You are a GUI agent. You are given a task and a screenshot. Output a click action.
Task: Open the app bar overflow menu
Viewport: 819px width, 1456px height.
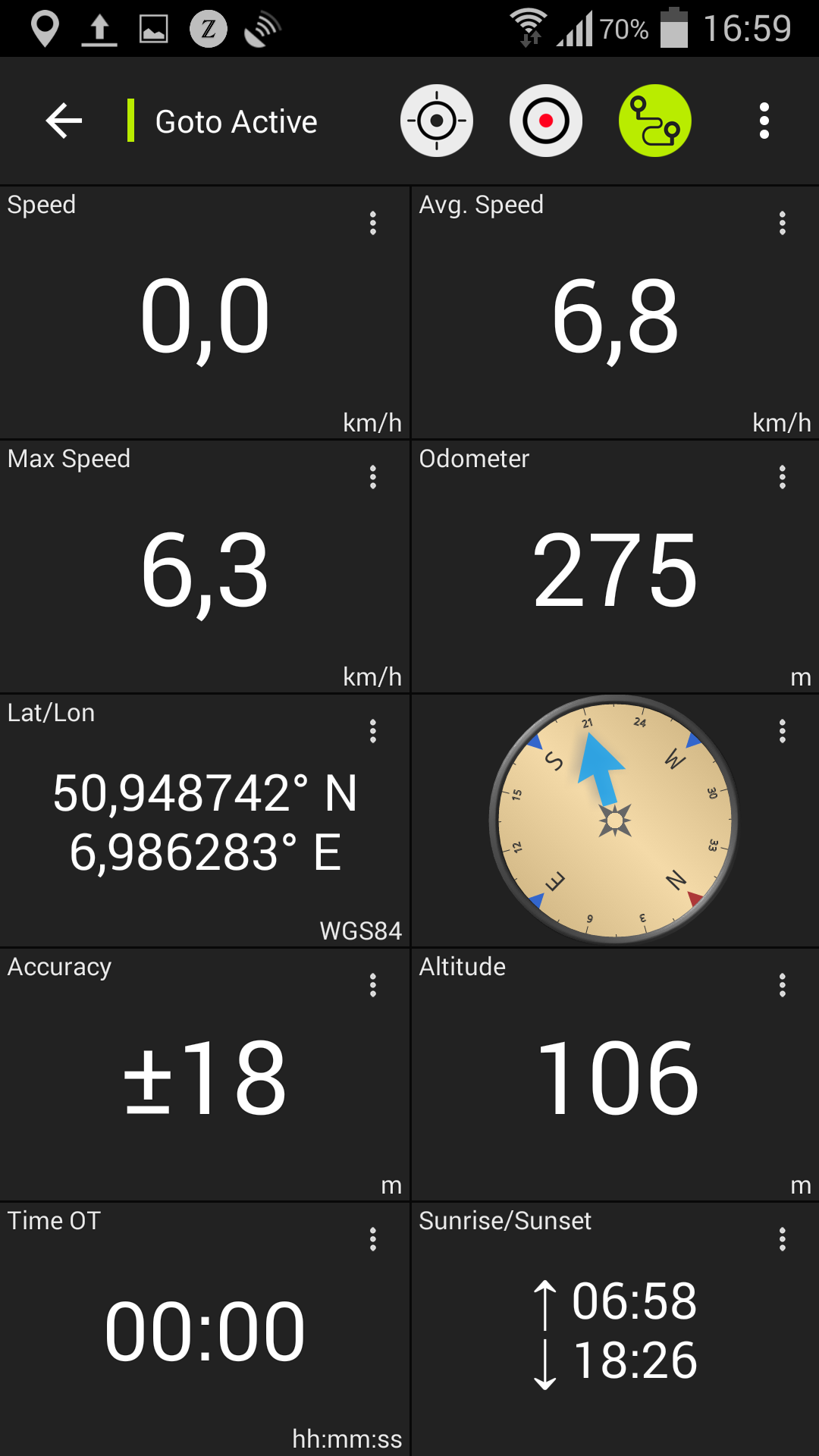pos(764,121)
